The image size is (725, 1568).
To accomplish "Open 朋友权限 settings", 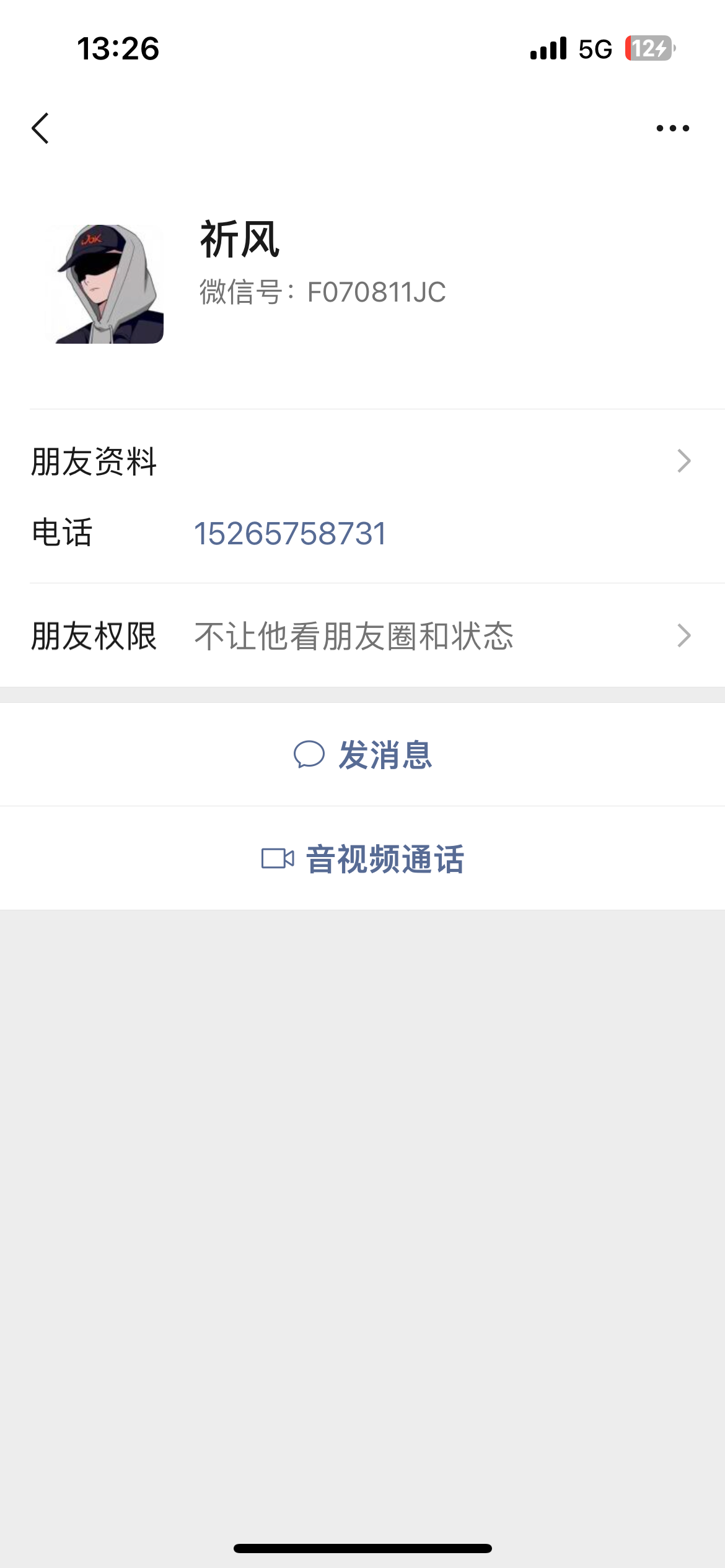I will pos(362,636).
